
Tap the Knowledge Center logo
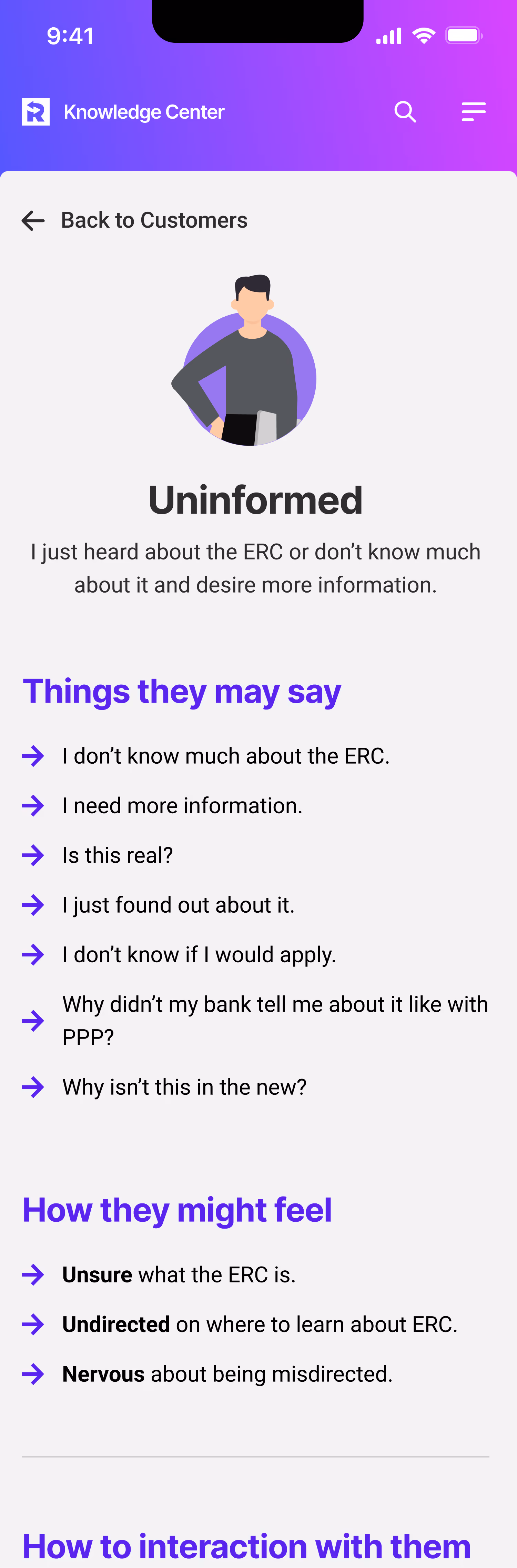(x=36, y=112)
